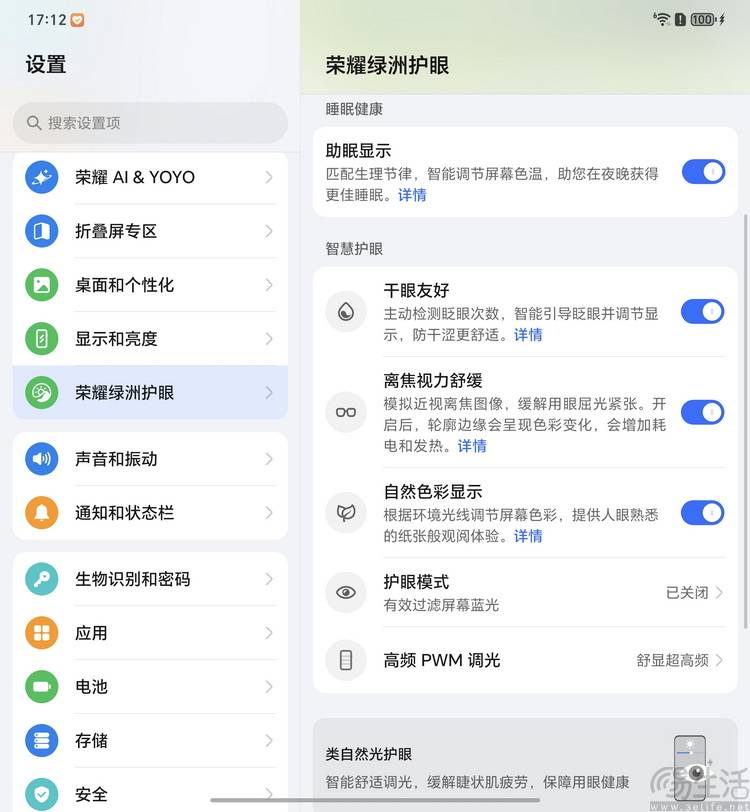The image size is (750, 812).
Task: Open 声音和振动 settings
Action: [x=150, y=459]
